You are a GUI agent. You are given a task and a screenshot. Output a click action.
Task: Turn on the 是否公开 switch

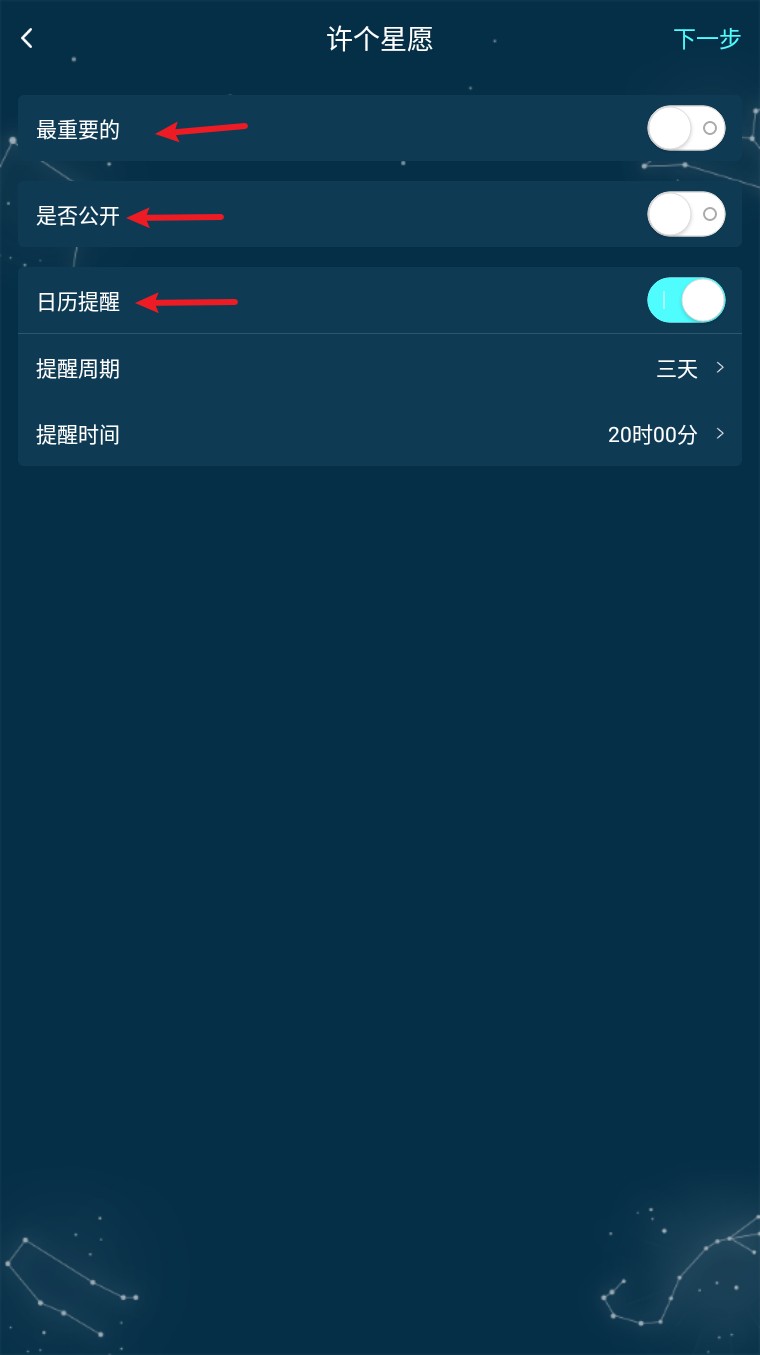tap(686, 214)
